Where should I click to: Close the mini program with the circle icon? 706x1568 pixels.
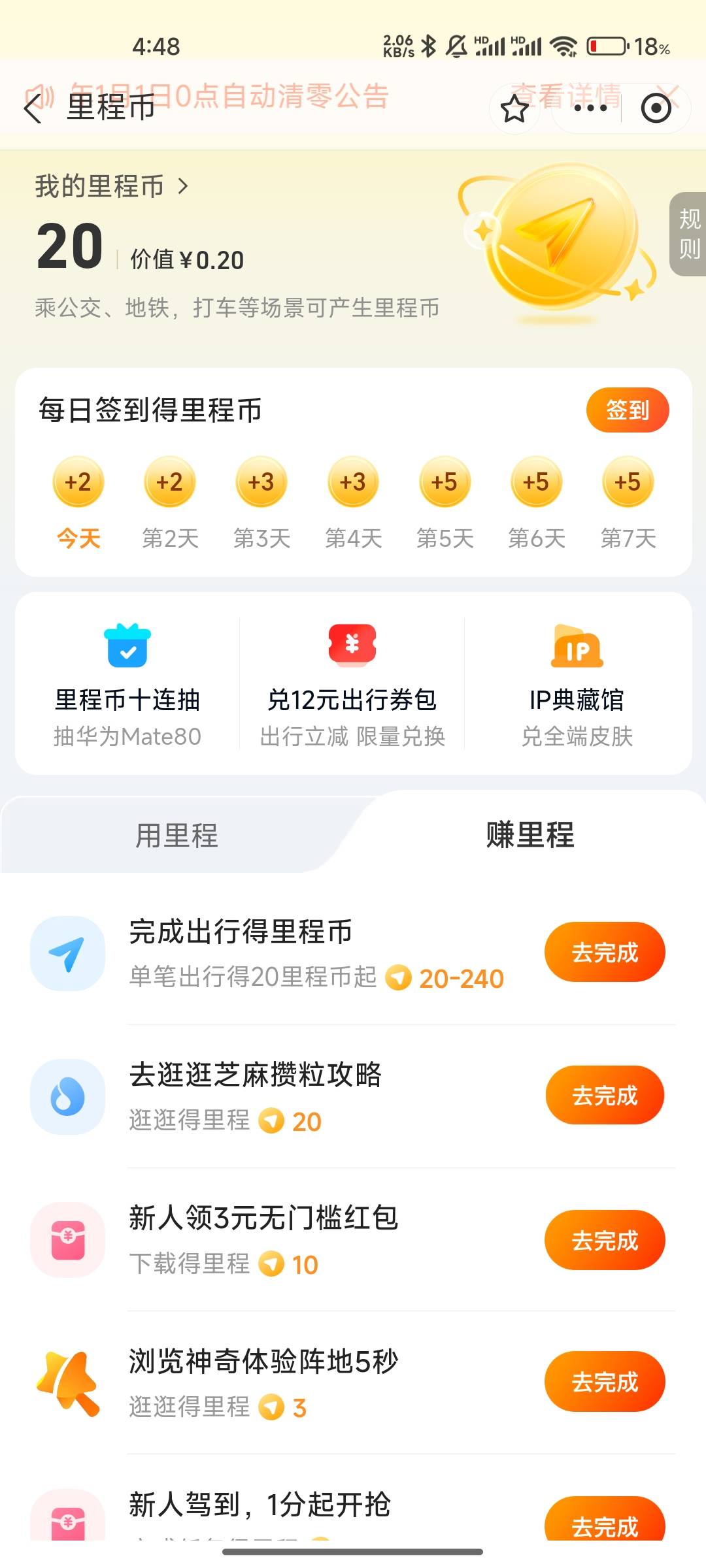pos(656,108)
